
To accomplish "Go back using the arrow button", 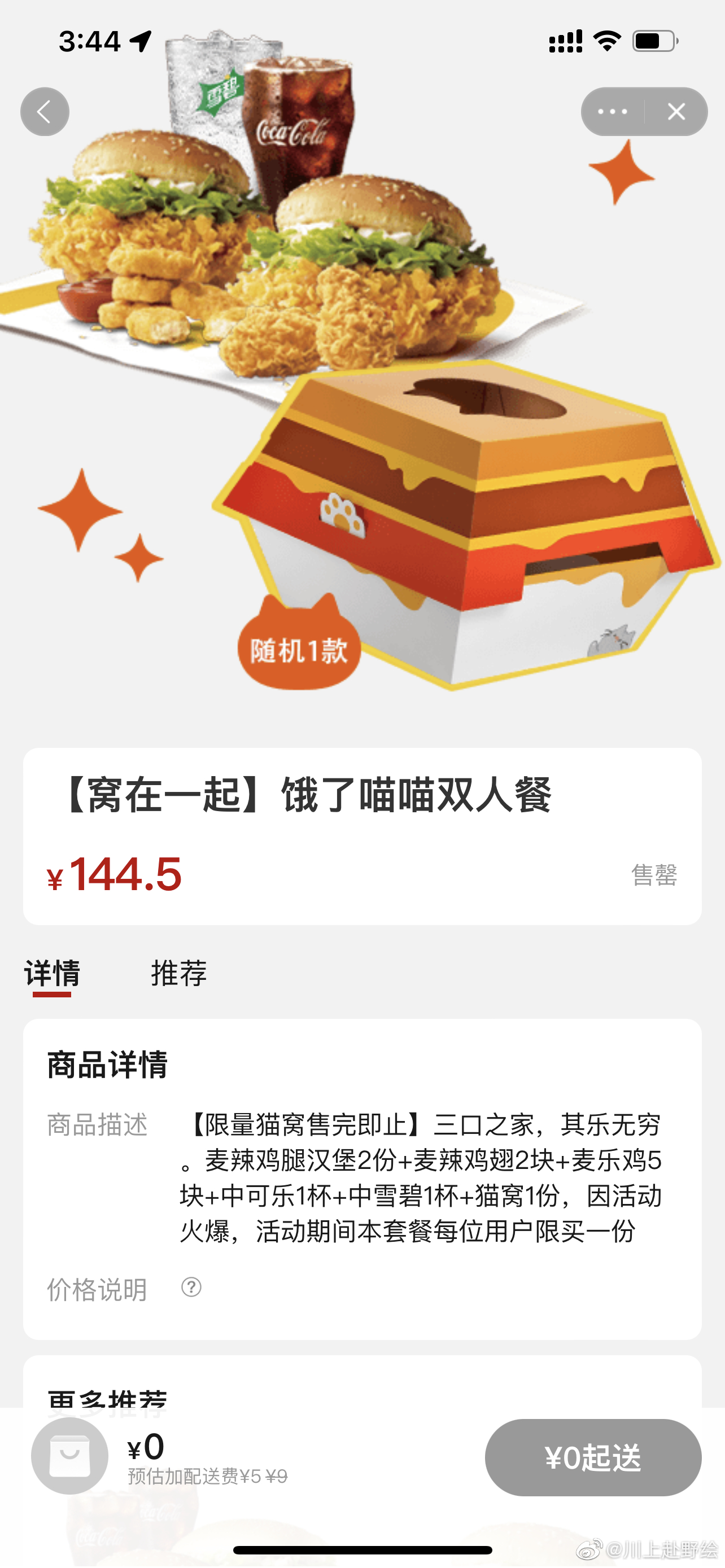I will click(x=45, y=112).
